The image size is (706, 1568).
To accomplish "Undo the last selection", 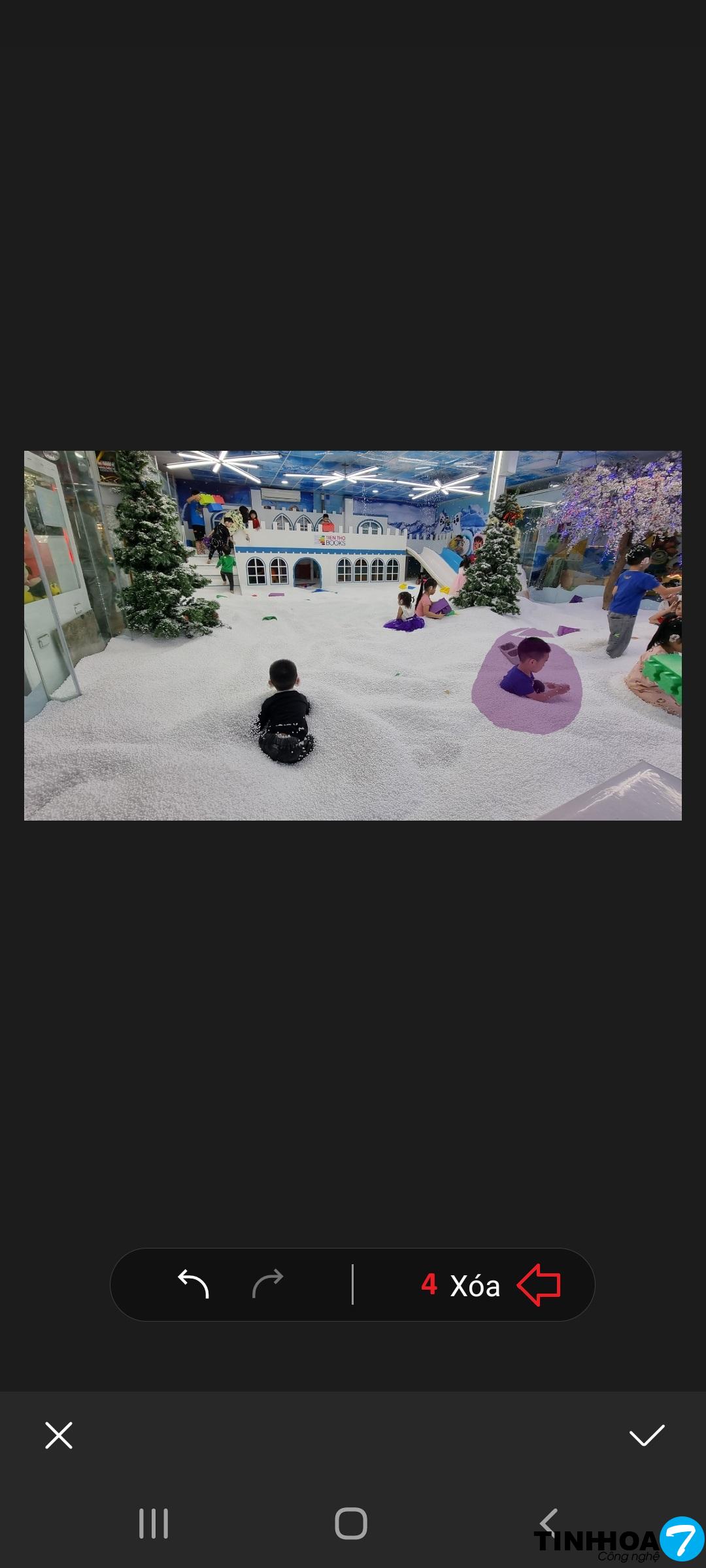I will tap(193, 1284).
